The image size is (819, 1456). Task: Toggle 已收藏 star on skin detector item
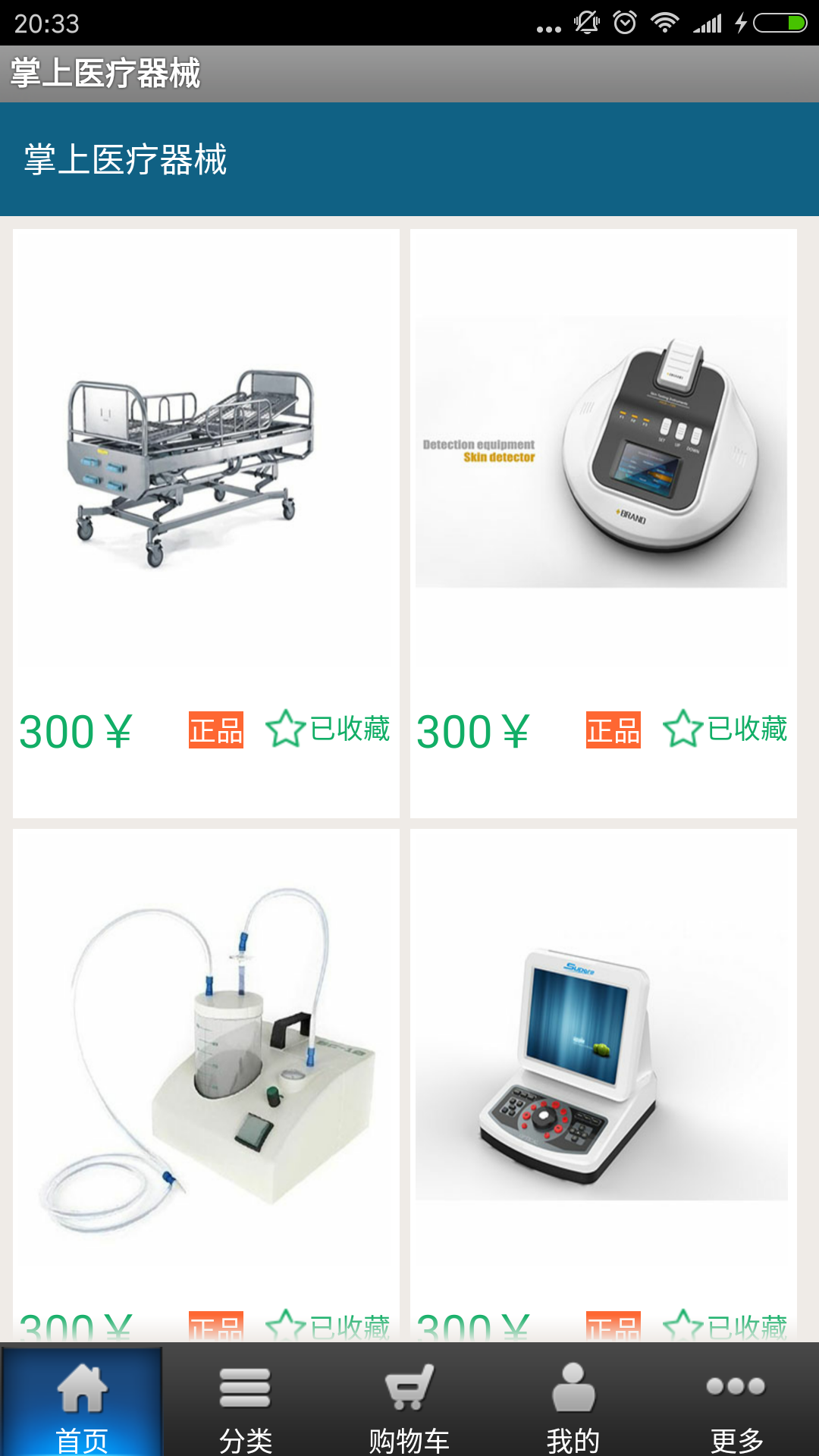click(x=683, y=729)
